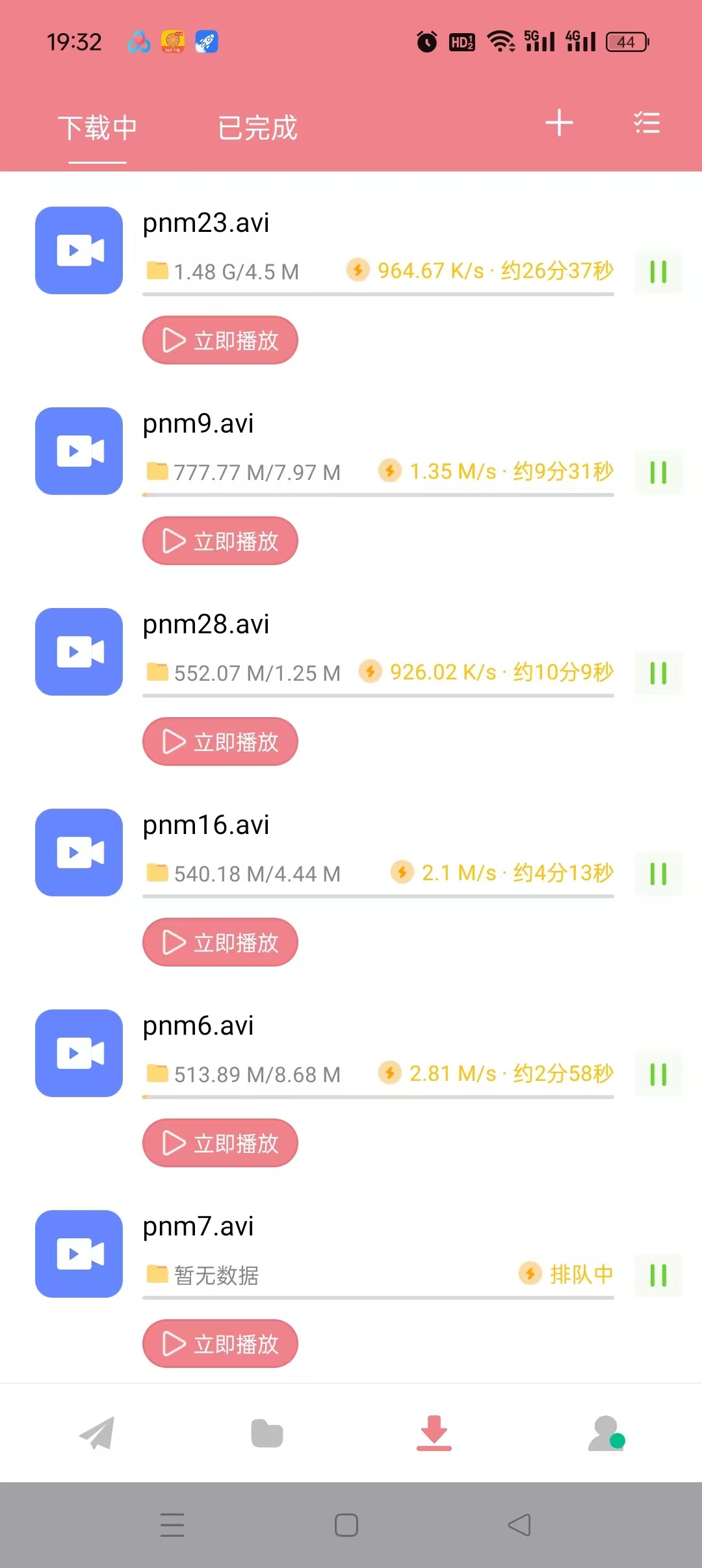
Task: Go to the folder tab
Action: point(266,1434)
